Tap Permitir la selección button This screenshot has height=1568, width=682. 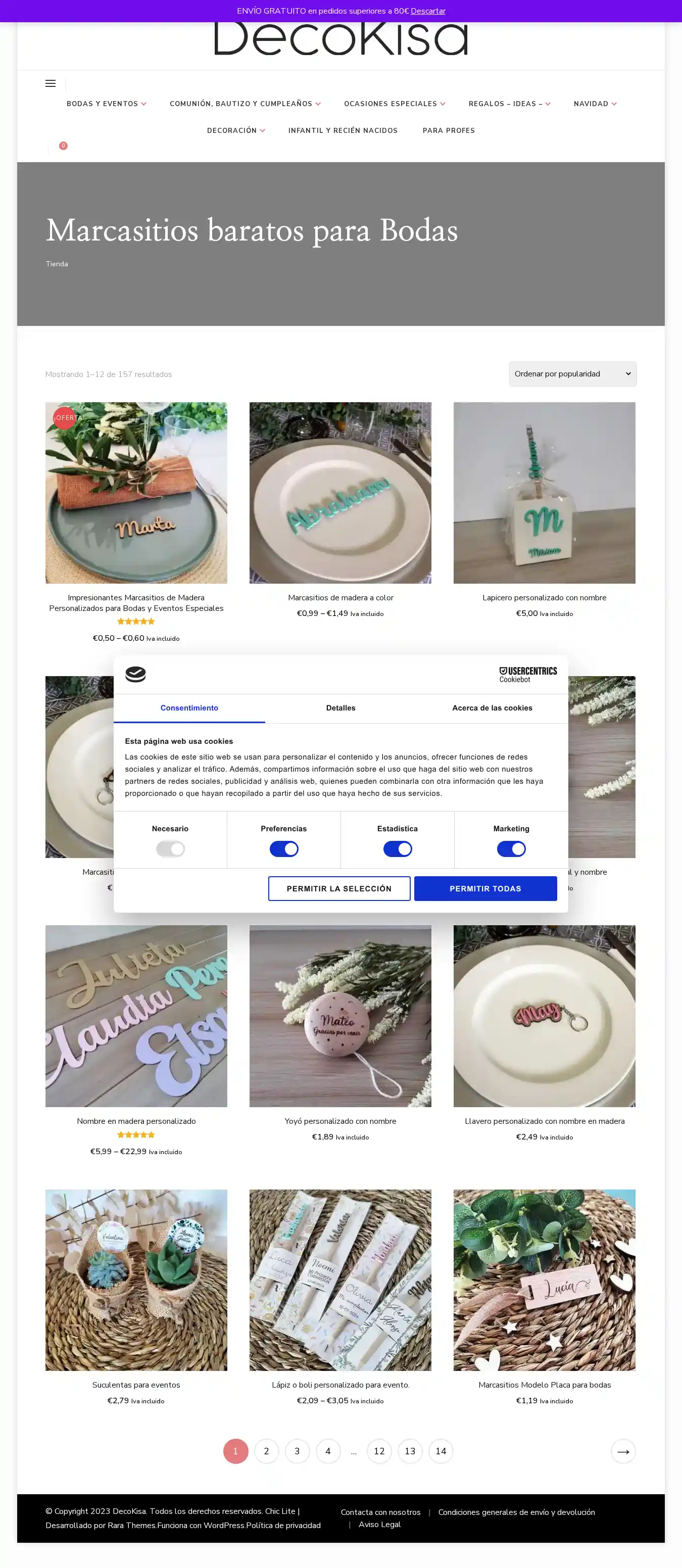pyautogui.click(x=339, y=889)
